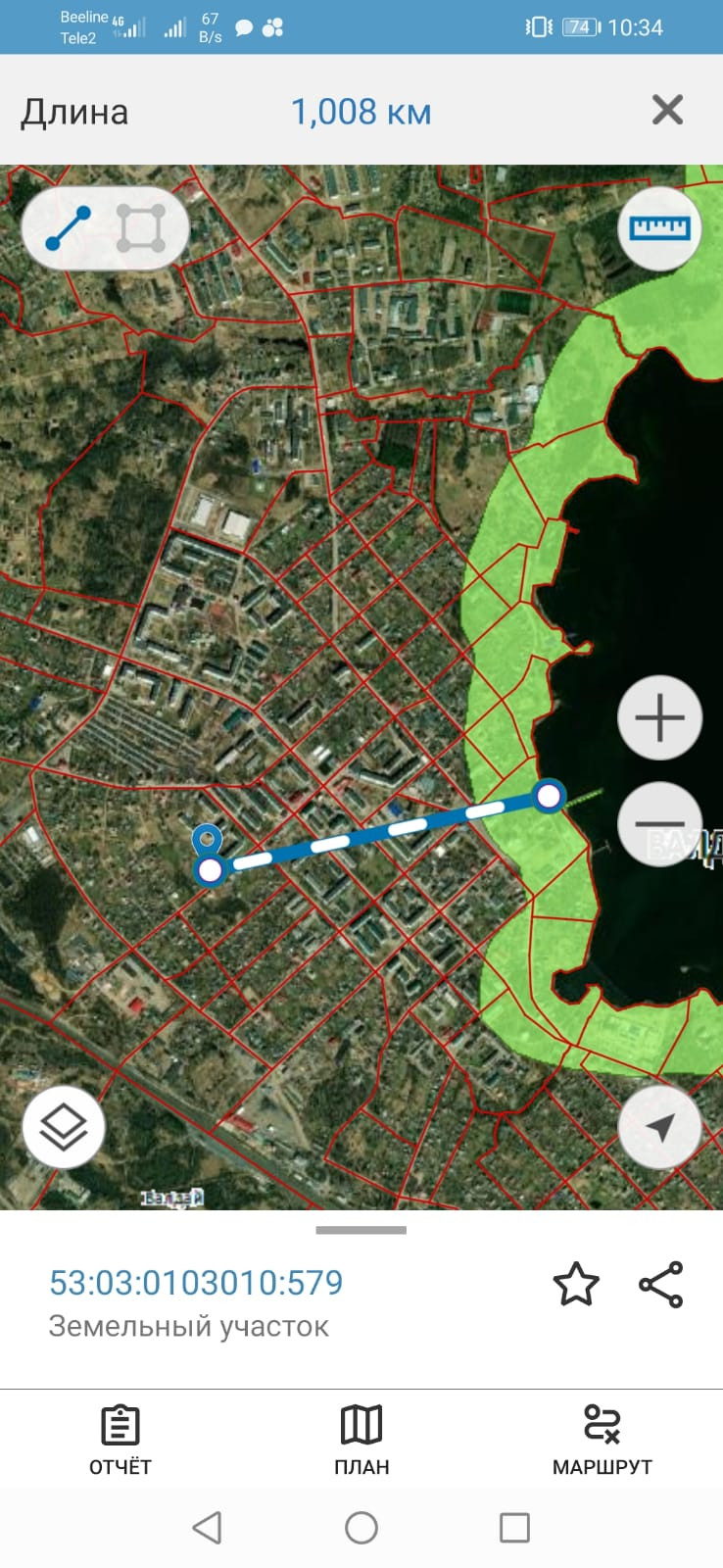Center map on my location
The height and width of the screenshot is (1568, 723).
coord(659,1127)
